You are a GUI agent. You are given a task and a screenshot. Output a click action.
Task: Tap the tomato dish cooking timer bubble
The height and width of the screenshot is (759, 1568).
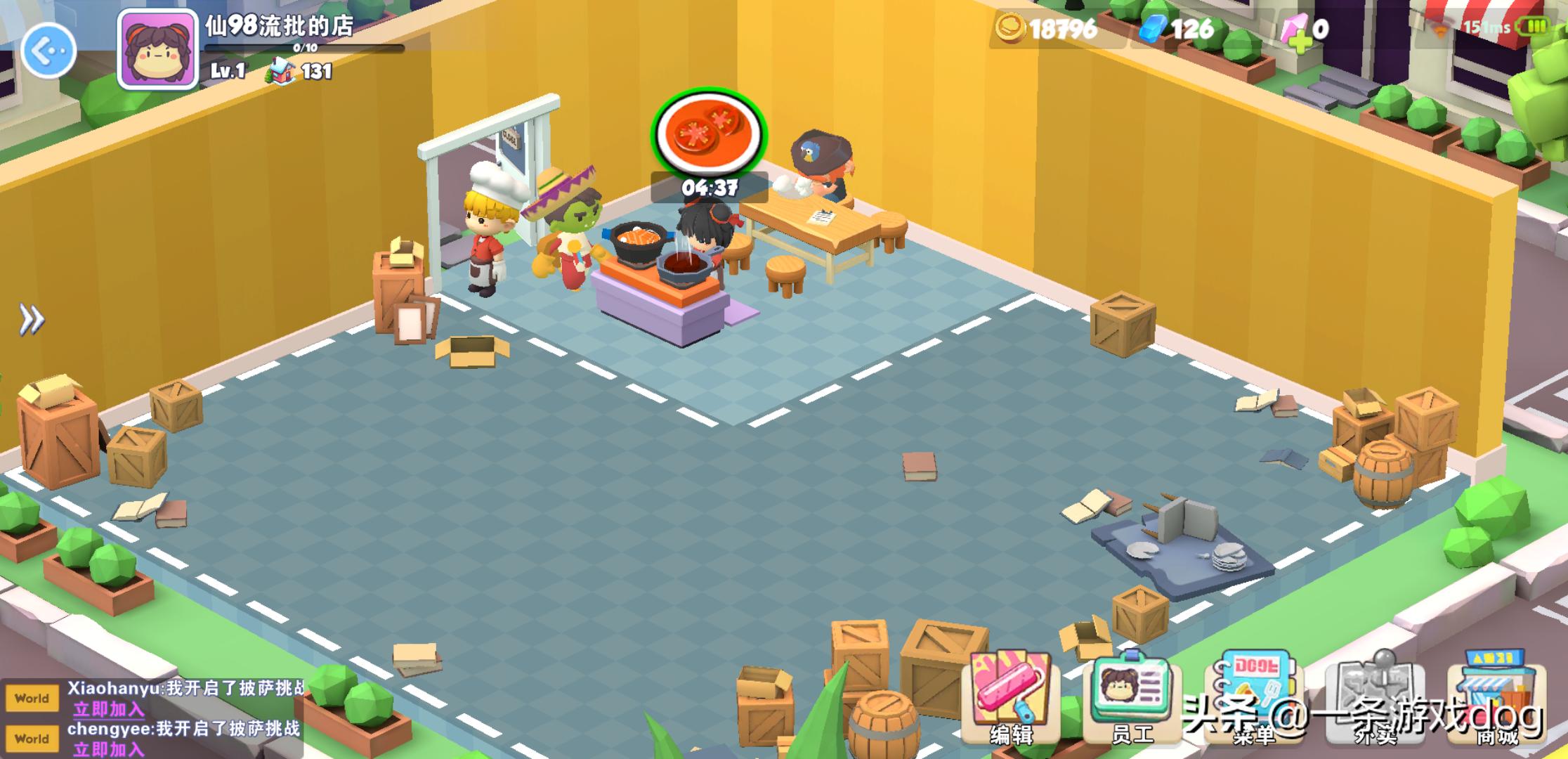click(709, 134)
